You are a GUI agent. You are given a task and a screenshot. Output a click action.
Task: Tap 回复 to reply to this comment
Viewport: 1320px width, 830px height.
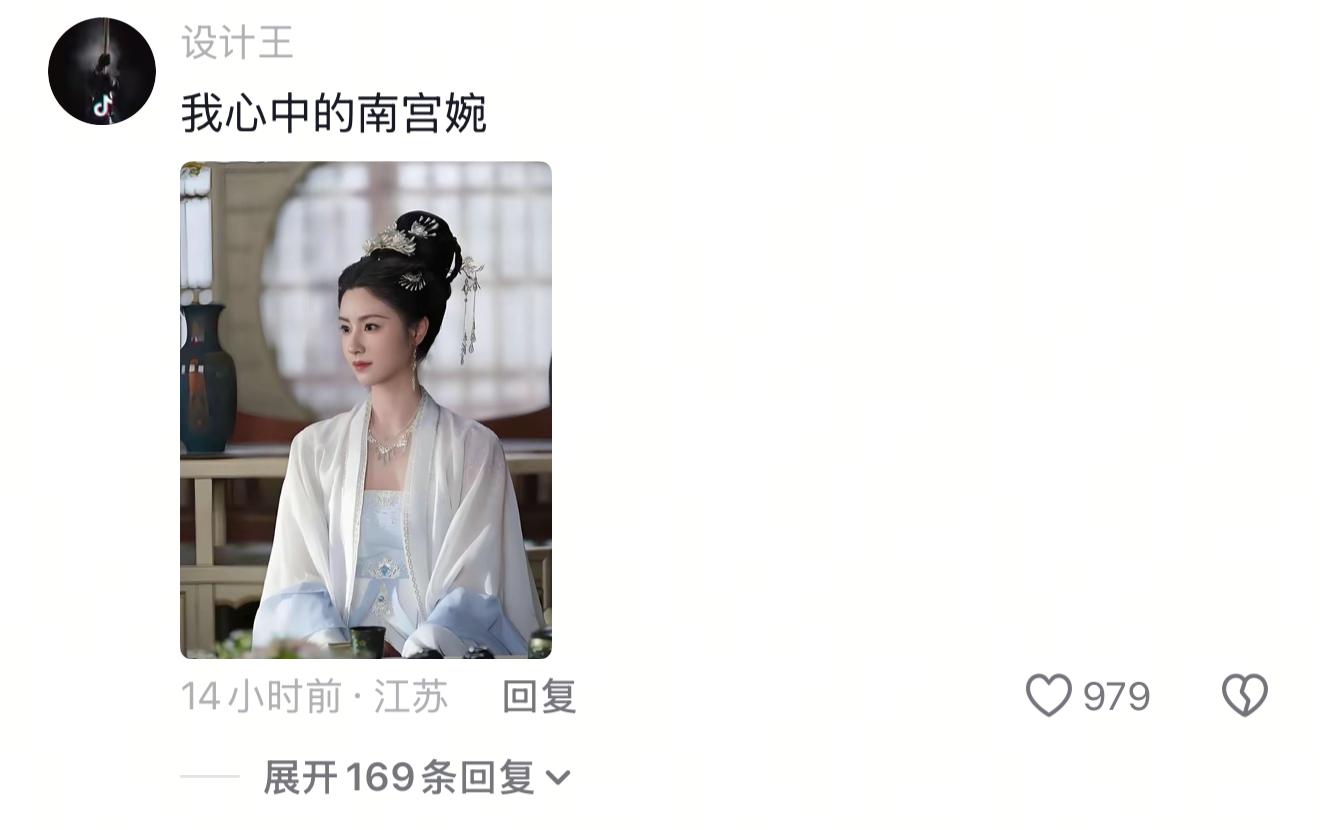point(539,696)
